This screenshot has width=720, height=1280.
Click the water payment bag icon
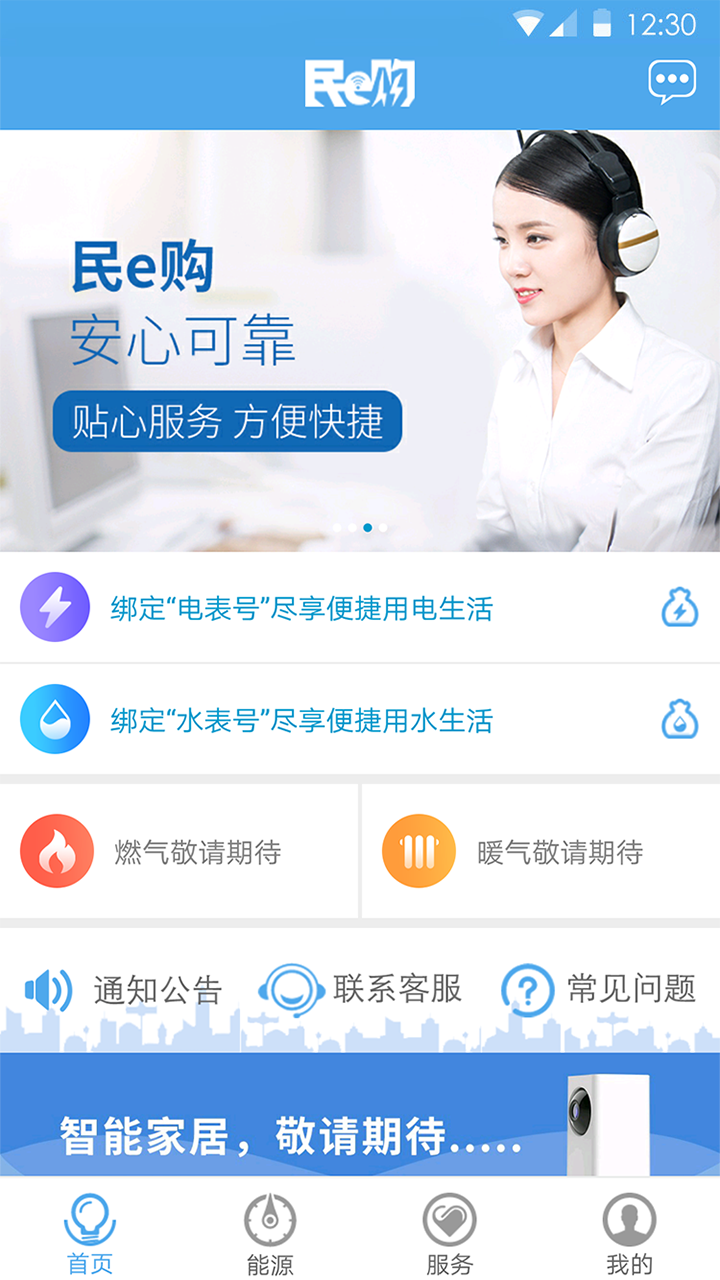pyautogui.click(x=680, y=718)
